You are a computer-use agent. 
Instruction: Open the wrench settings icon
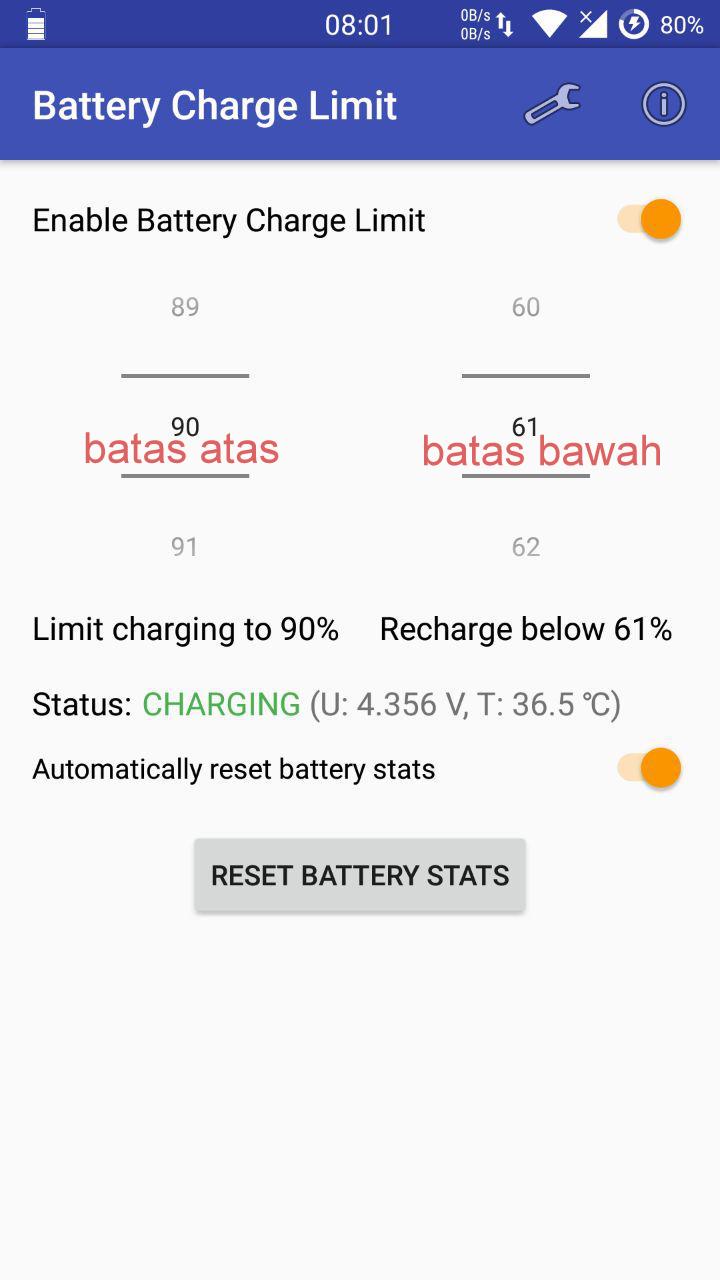[552, 105]
